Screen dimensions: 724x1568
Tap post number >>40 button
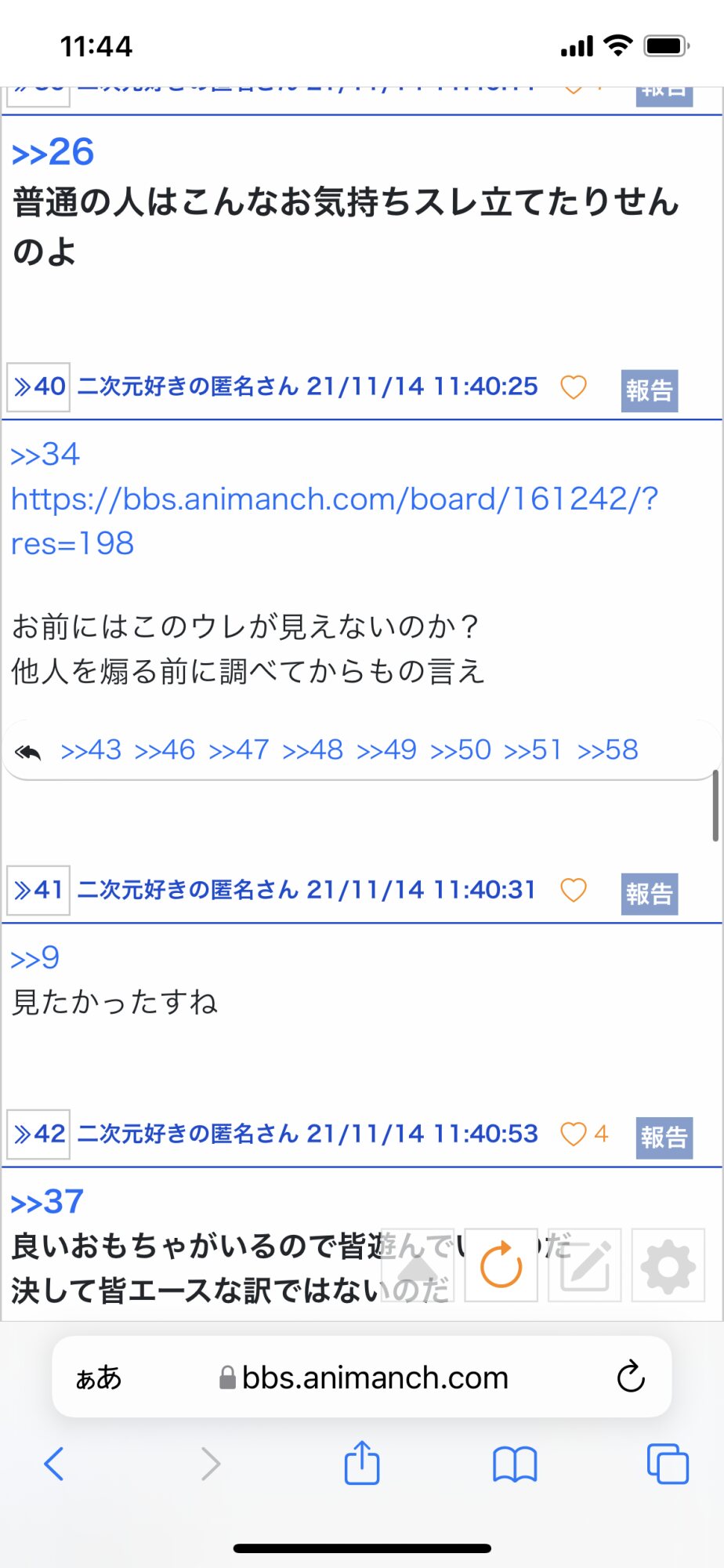[38, 387]
